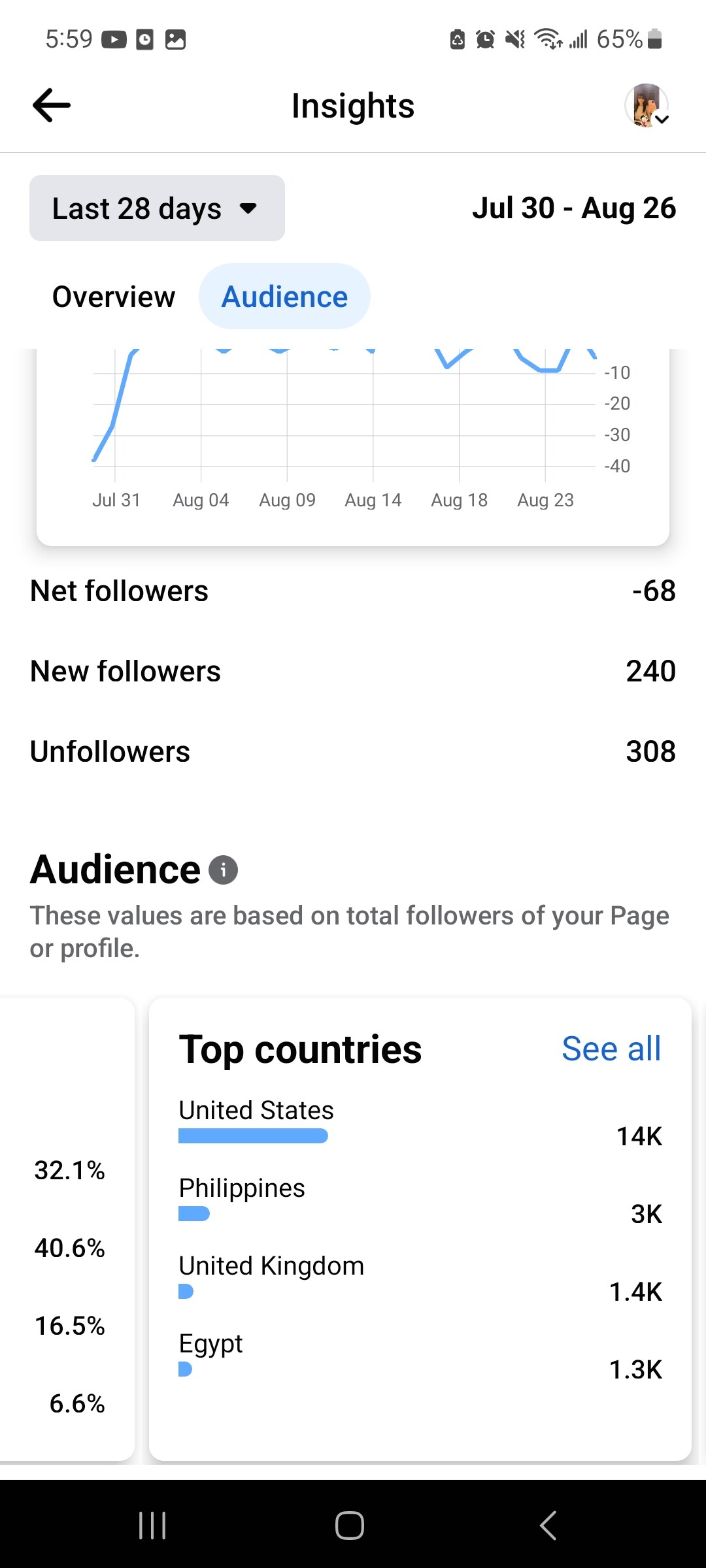Open recent apps from the navigation bar
Image resolution: width=706 pixels, height=1568 pixels.
152,1526
